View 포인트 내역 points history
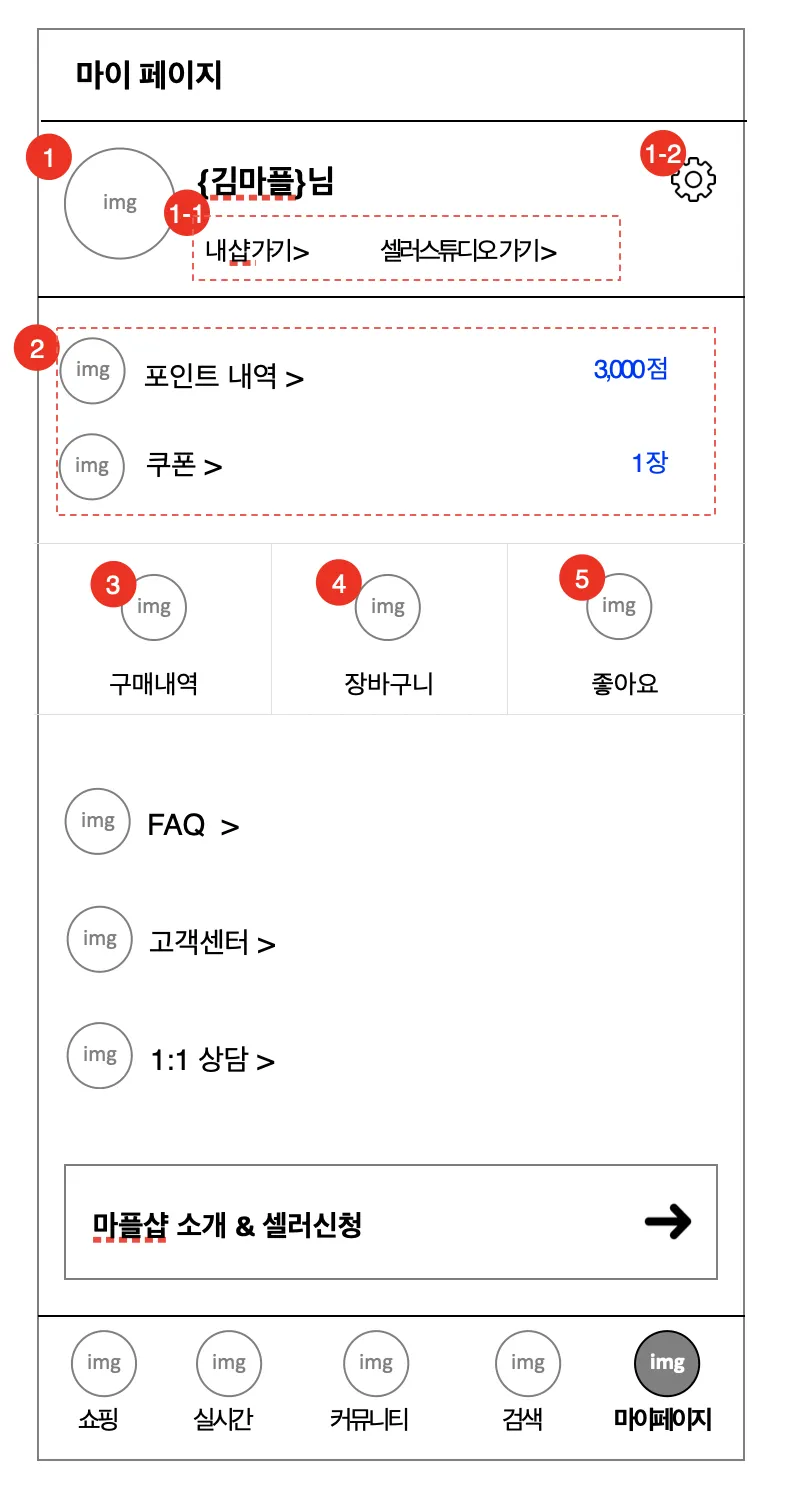Viewport: 806px width, 1488px height. (223, 377)
